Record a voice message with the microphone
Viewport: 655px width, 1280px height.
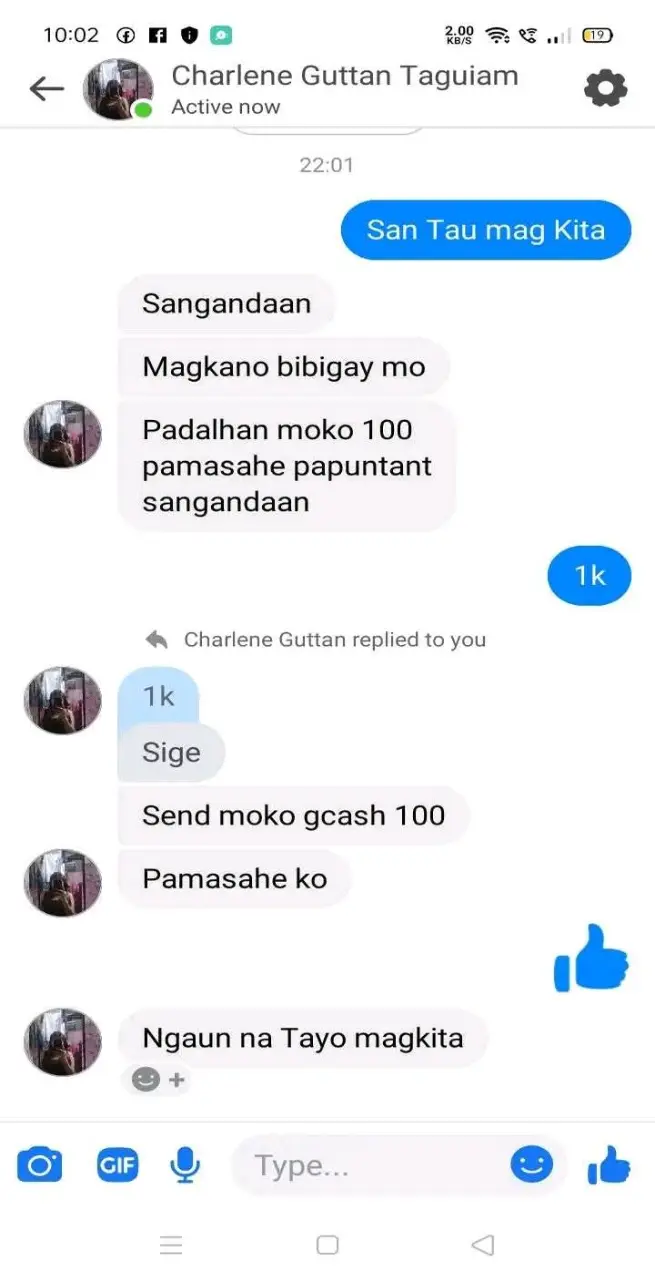[184, 1165]
